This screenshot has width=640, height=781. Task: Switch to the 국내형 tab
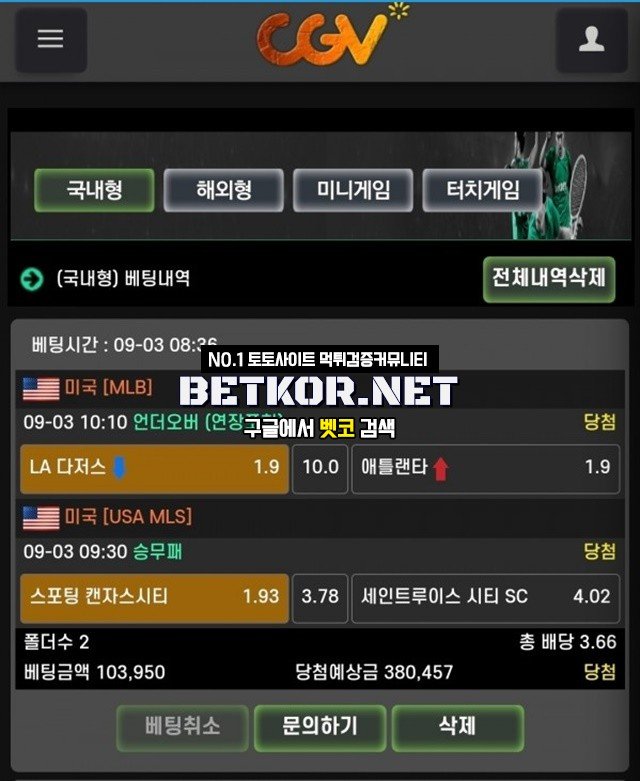[x=94, y=190]
